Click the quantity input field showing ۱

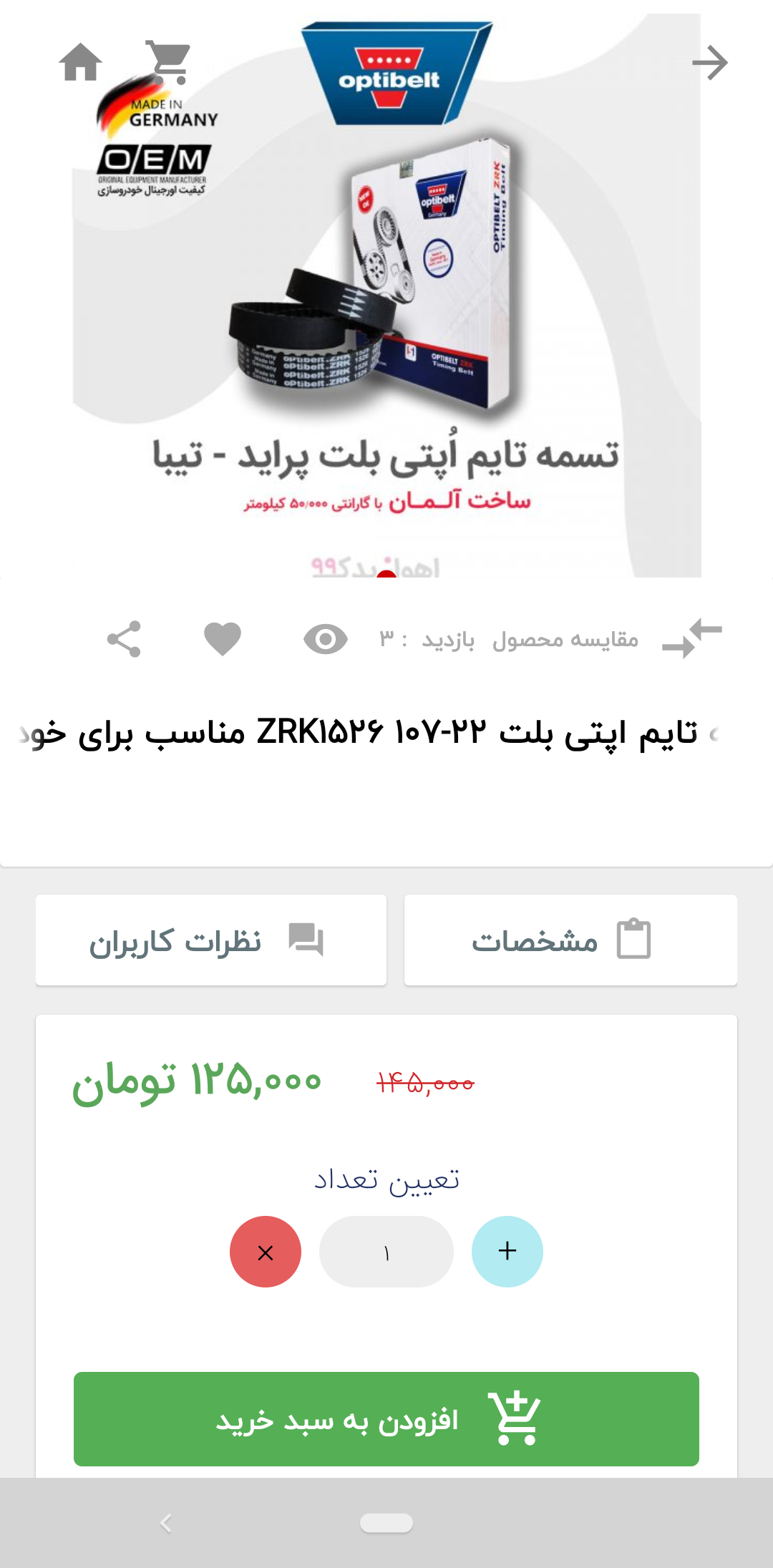(x=386, y=1252)
